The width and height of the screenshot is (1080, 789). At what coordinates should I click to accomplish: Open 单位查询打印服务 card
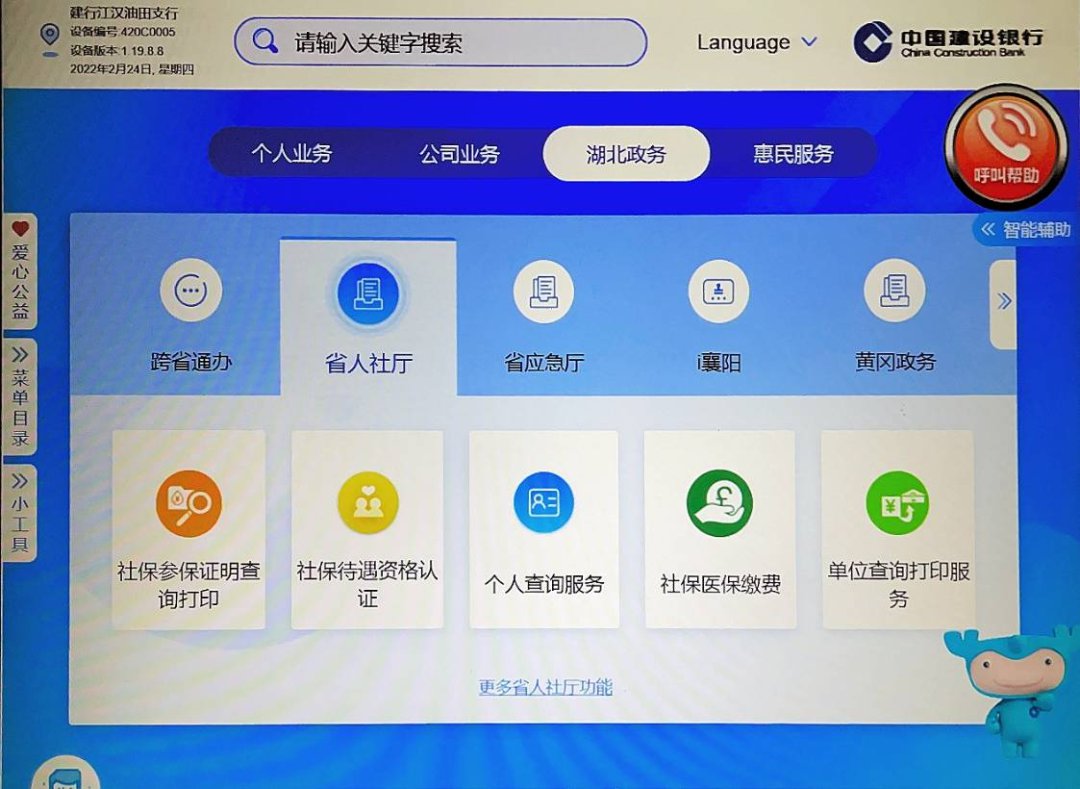(x=897, y=530)
